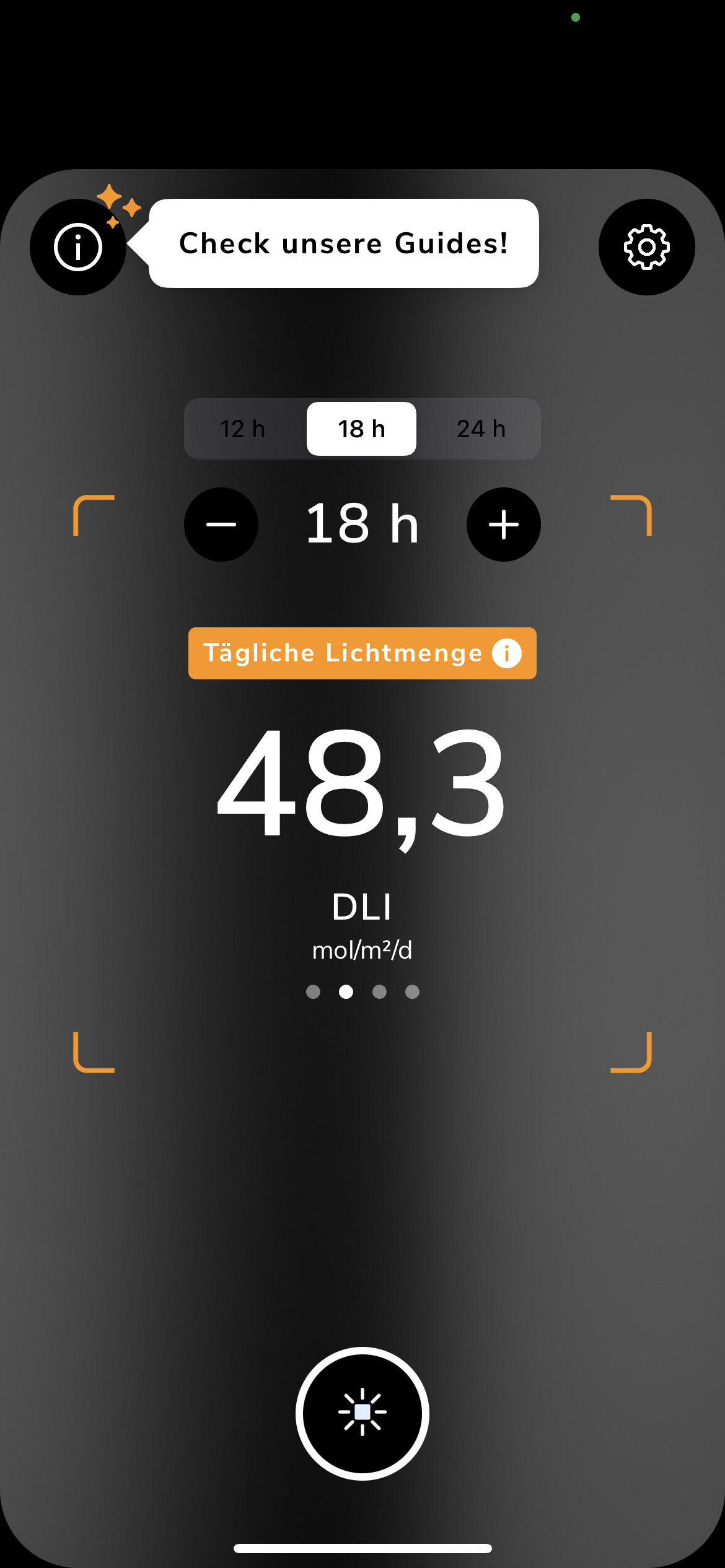Tap the 'Check unsere Guides!' bubble
Screen dimensions: 725x1568
(x=344, y=243)
